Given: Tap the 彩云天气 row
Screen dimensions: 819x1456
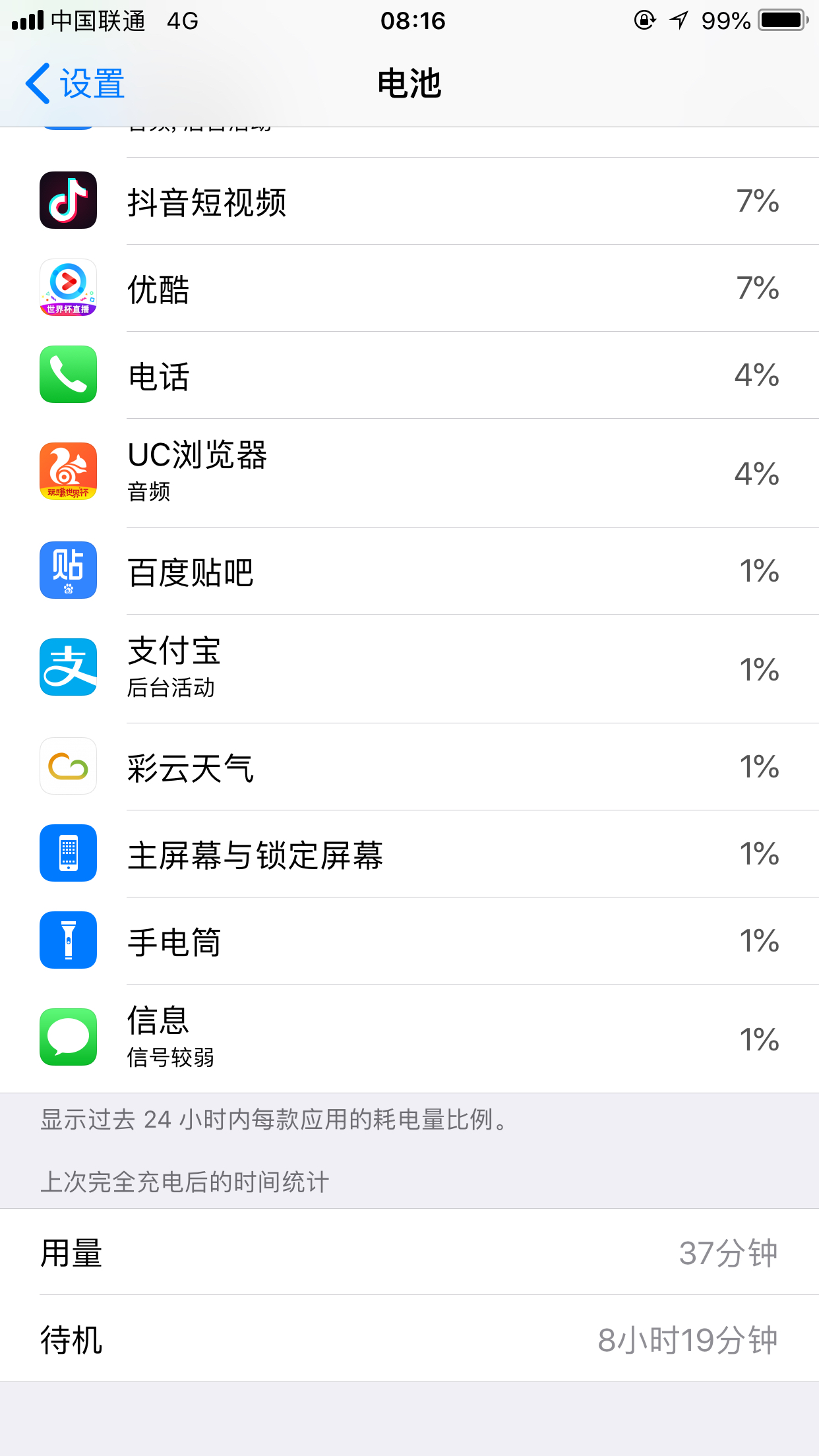Looking at the screenshot, I should pos(409,767).
